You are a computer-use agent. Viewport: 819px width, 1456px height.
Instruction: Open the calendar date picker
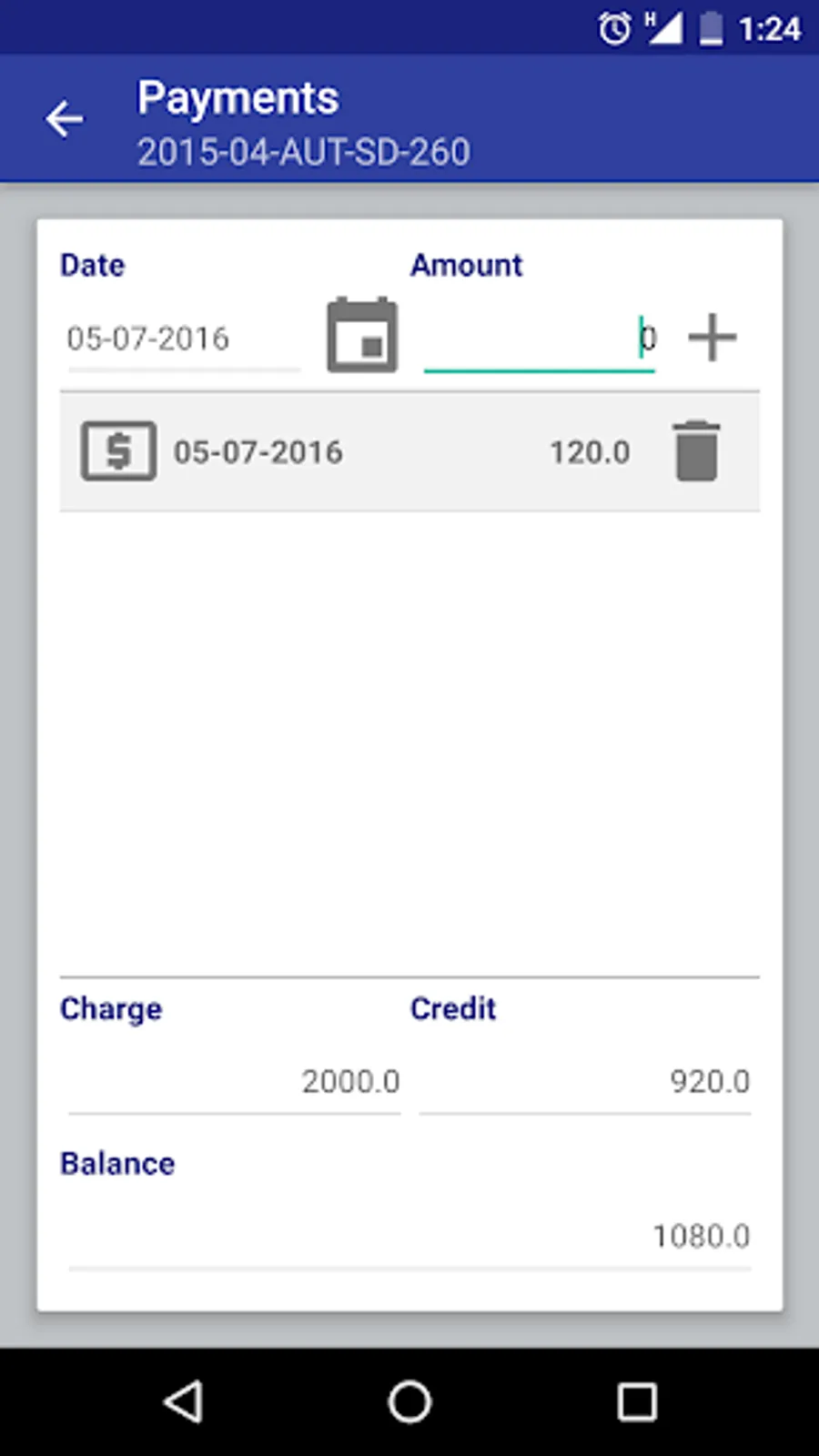click(362, 335)
